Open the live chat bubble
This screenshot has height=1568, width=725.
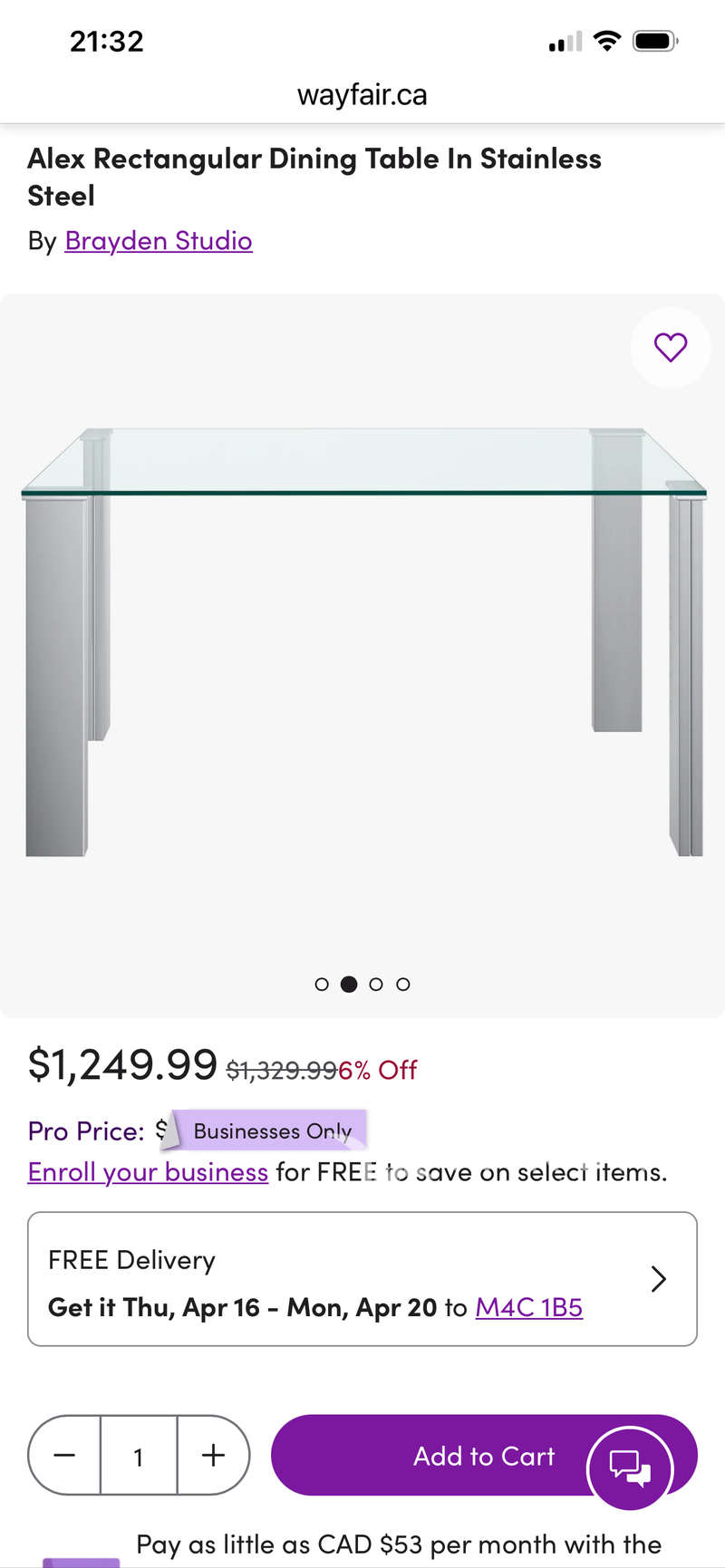click(630, 1467)
